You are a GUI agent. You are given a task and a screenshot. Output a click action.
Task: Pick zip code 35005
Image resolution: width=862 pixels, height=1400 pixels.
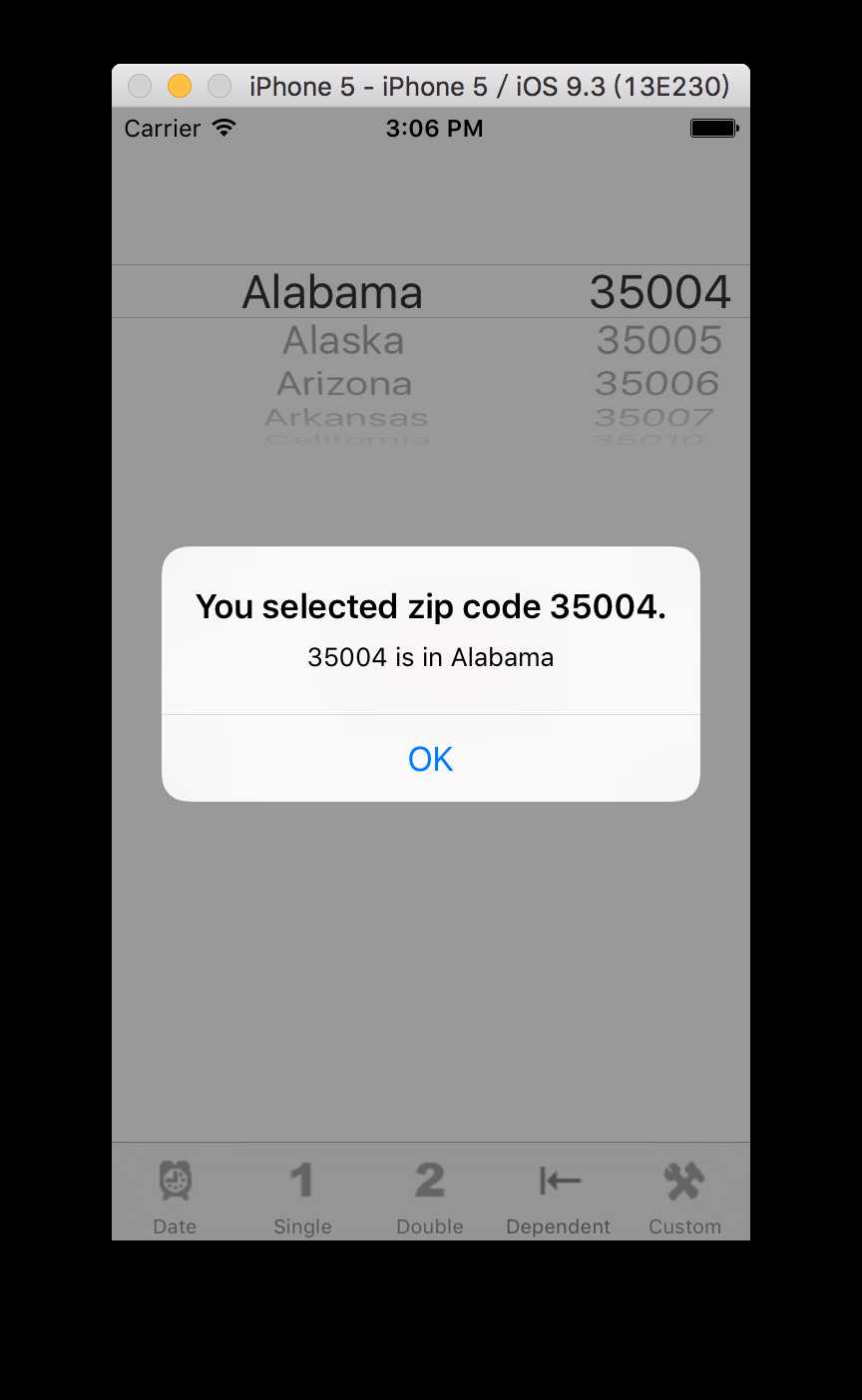658,341
